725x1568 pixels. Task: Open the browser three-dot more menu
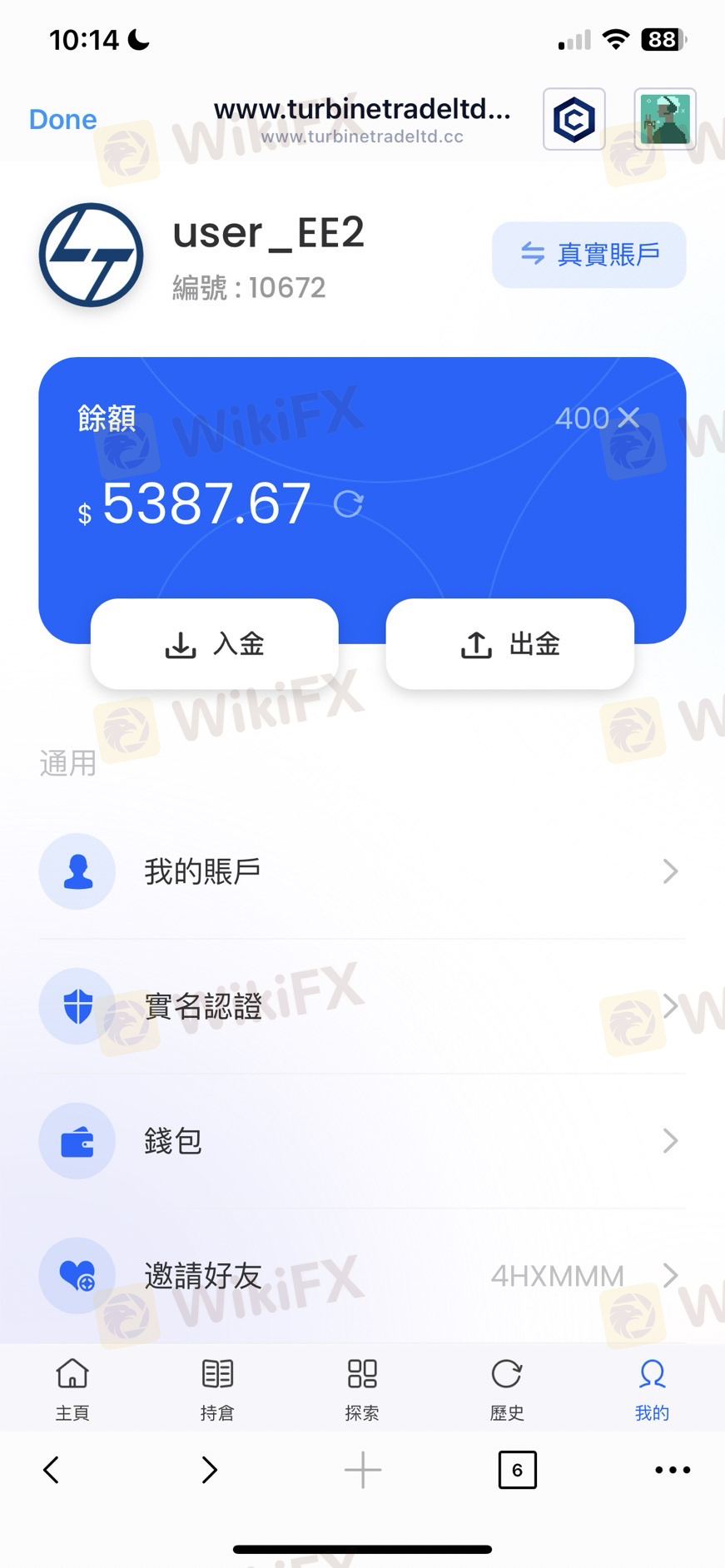(673, 1470)
